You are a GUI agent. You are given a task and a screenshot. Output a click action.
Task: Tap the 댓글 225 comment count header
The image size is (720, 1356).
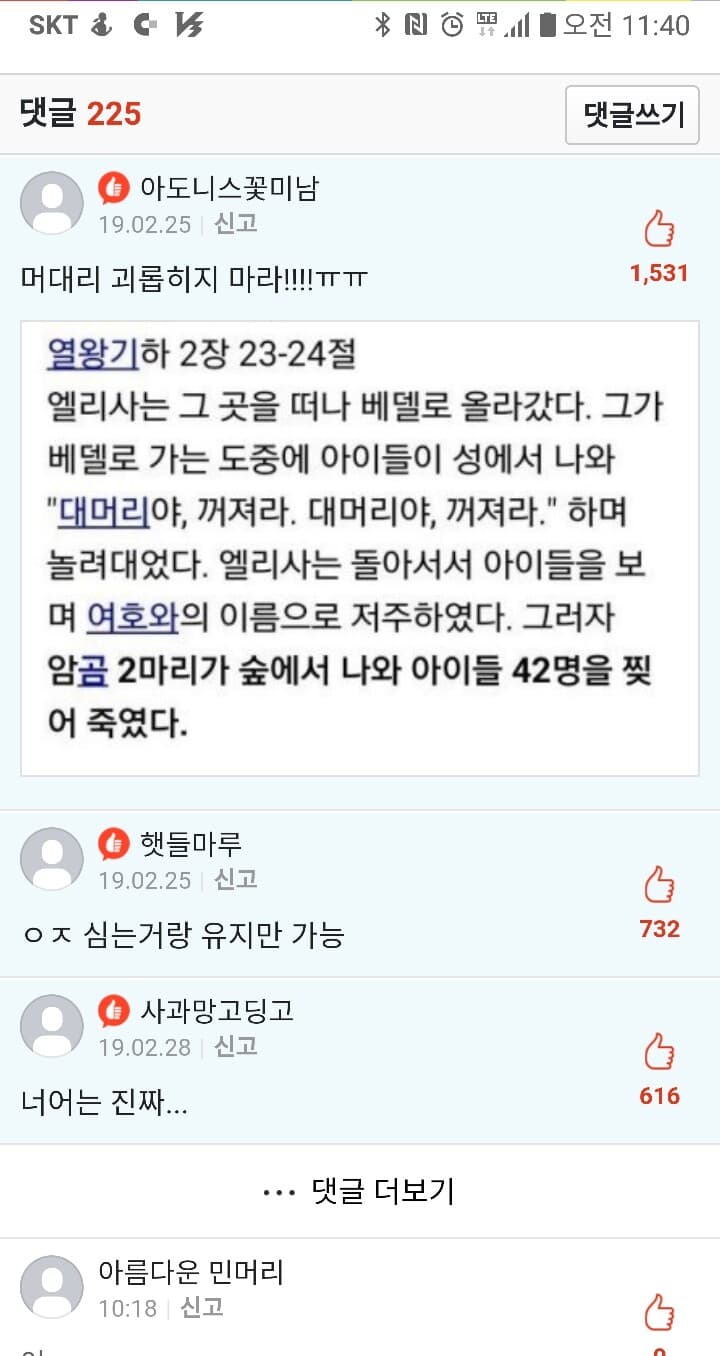[80, 115]
